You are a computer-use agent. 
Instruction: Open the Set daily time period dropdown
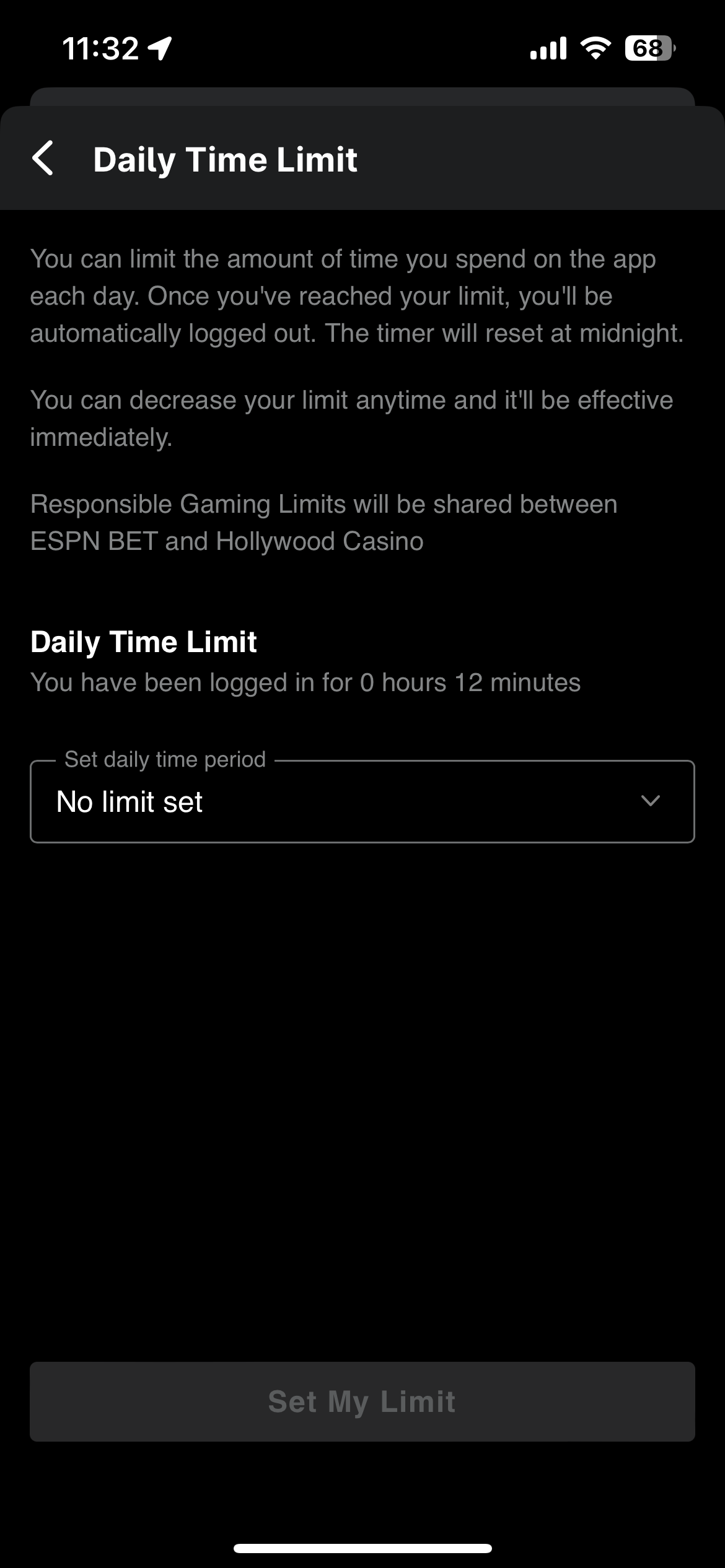[362, 801]
